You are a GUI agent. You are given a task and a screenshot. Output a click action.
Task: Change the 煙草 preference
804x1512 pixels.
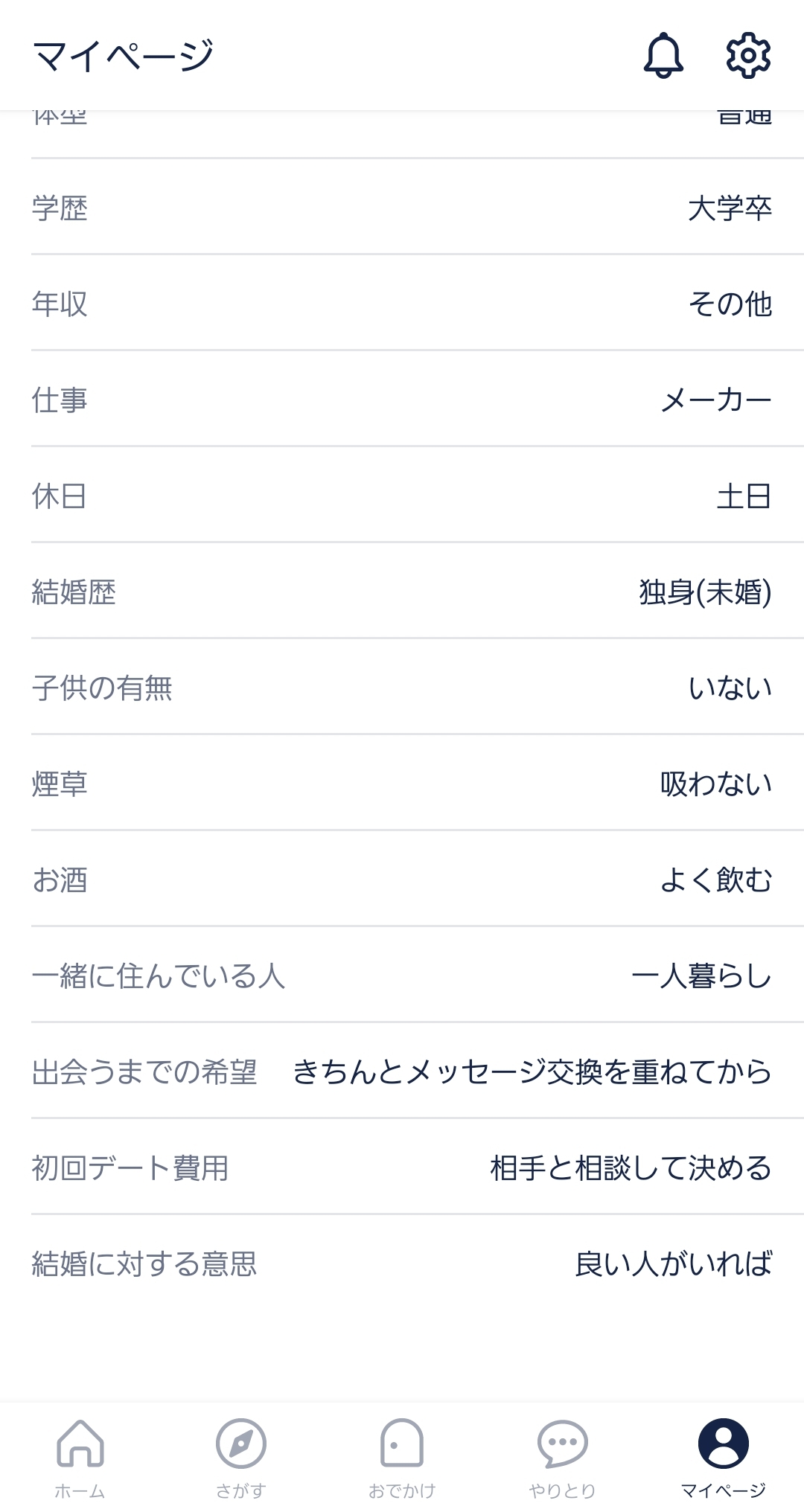[x=402, y=784]
